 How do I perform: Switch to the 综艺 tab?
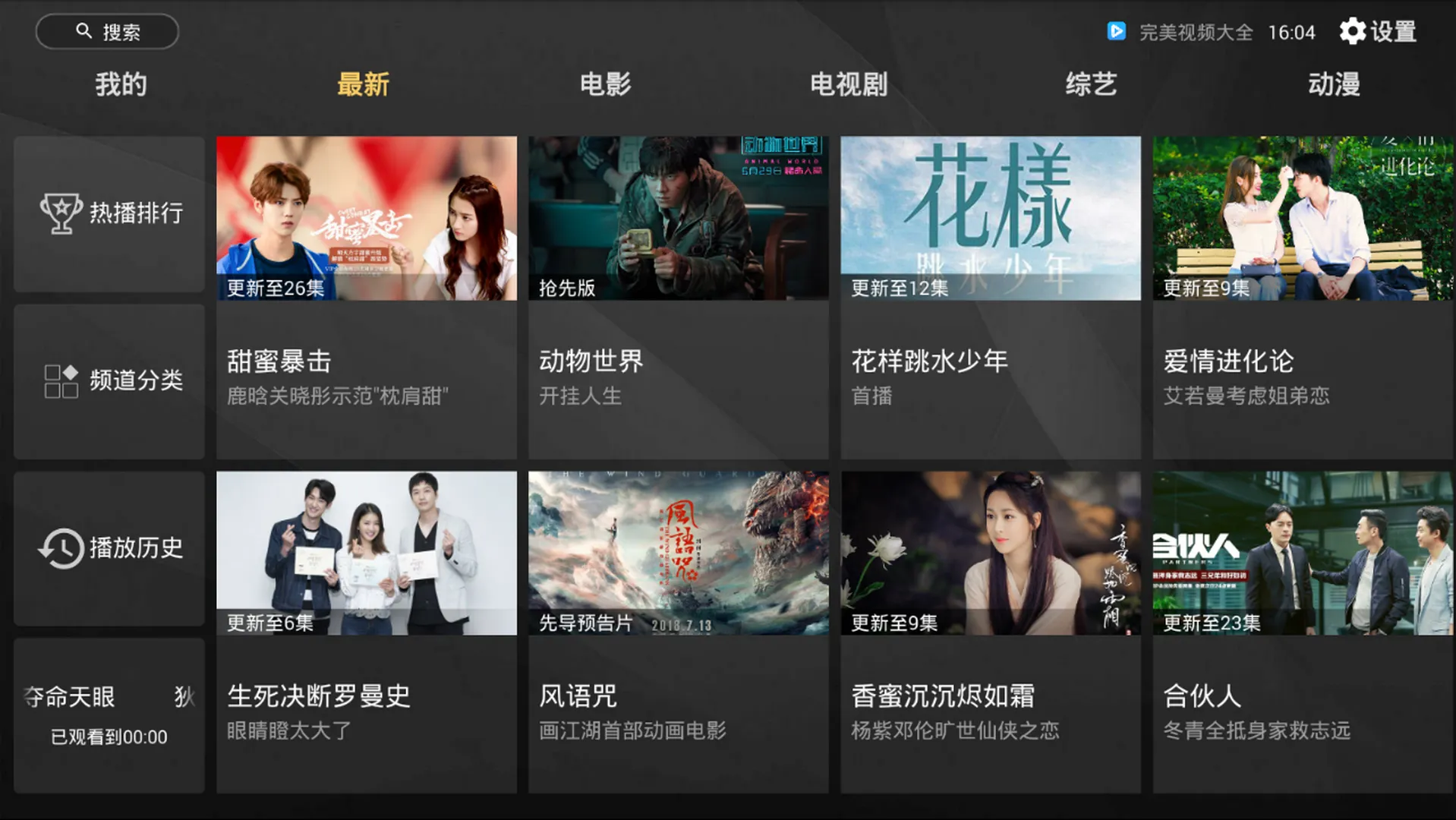click(1091, 84)
